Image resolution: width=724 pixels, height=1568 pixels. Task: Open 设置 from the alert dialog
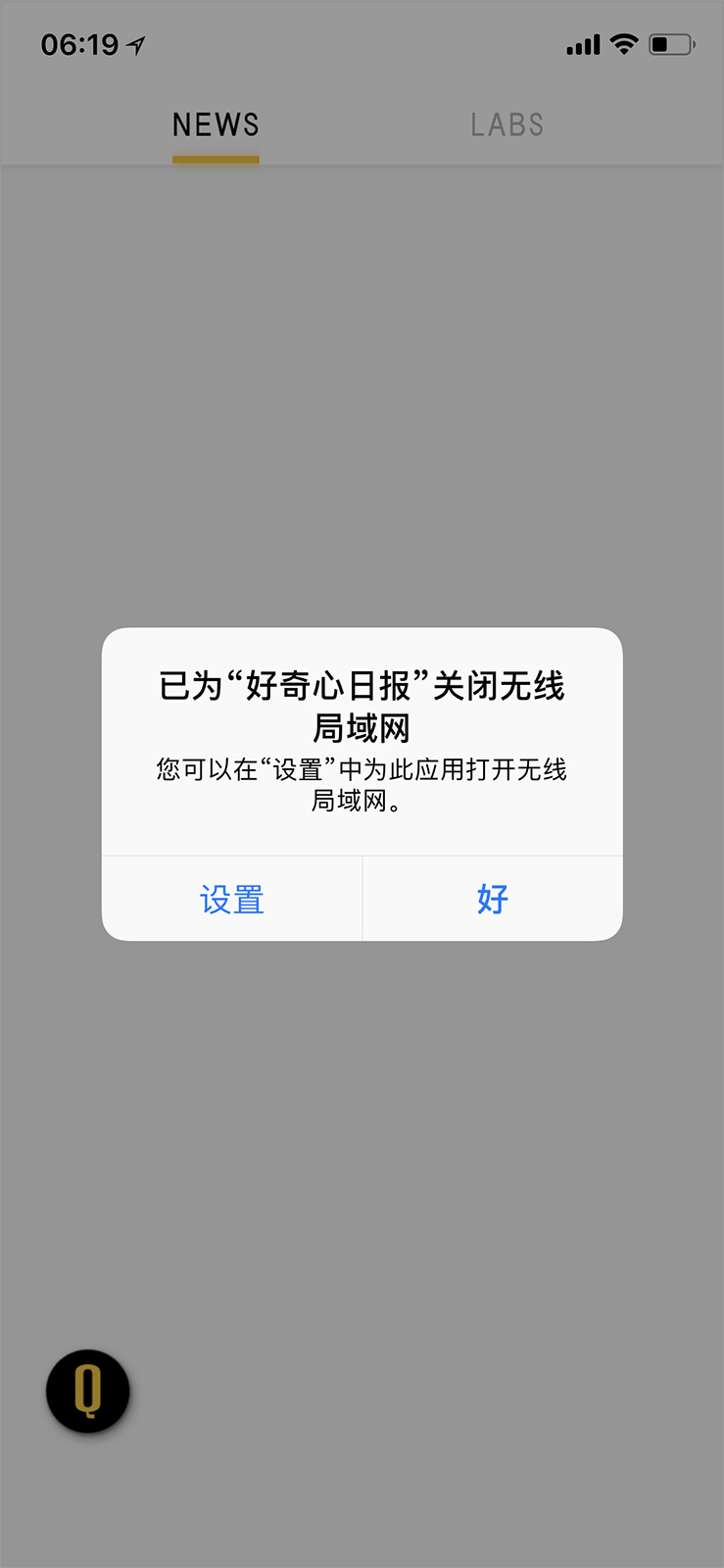click(232, 899)
